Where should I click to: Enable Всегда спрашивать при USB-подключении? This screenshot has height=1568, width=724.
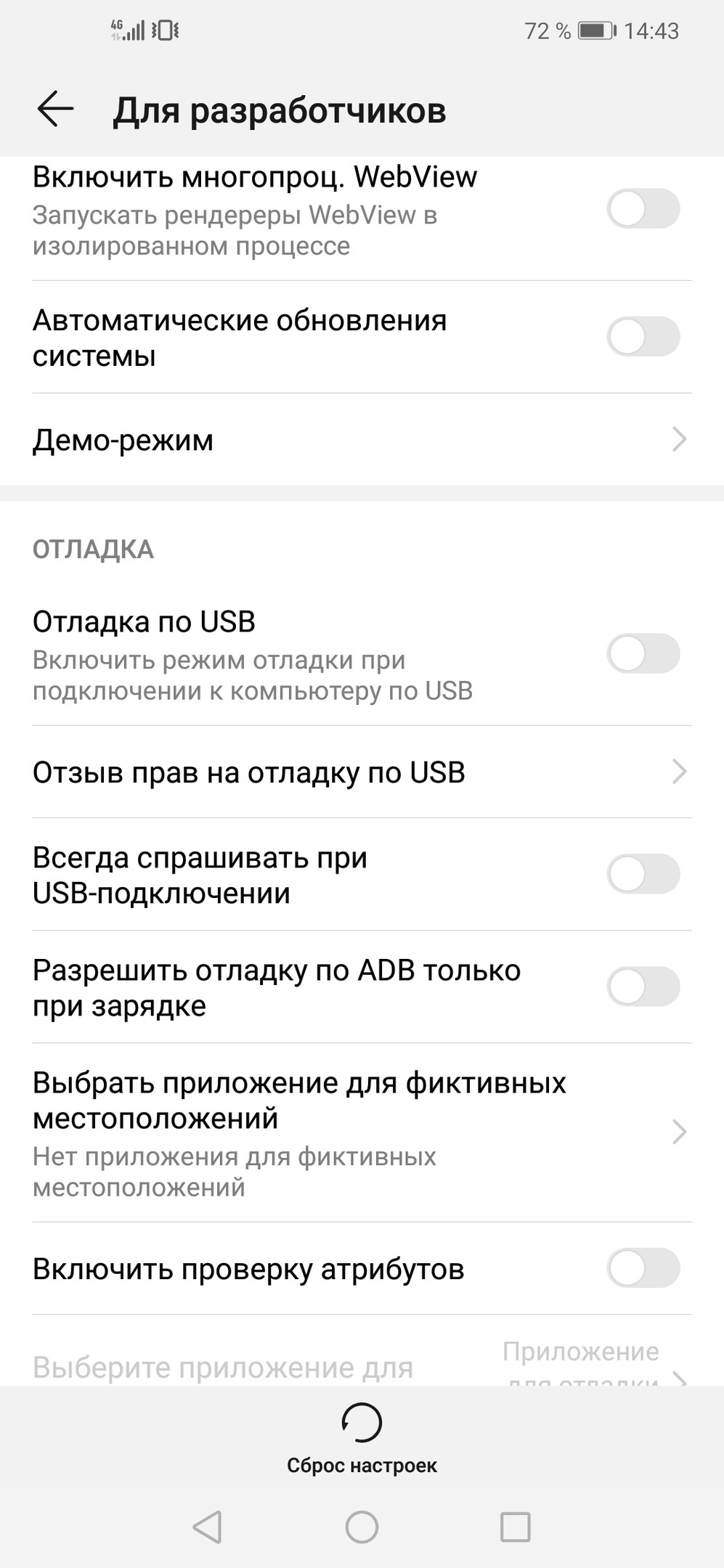[643, 874]
